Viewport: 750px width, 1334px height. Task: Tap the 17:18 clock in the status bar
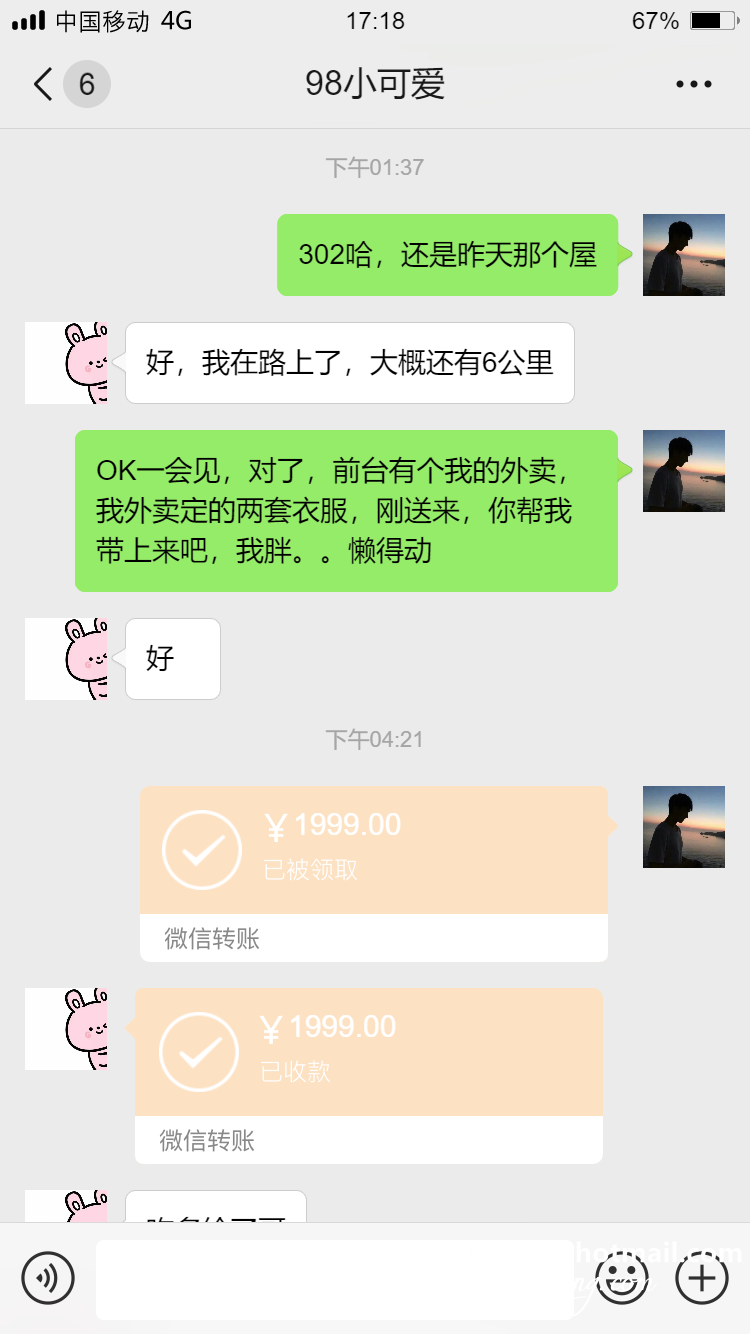tap(375, 19)
